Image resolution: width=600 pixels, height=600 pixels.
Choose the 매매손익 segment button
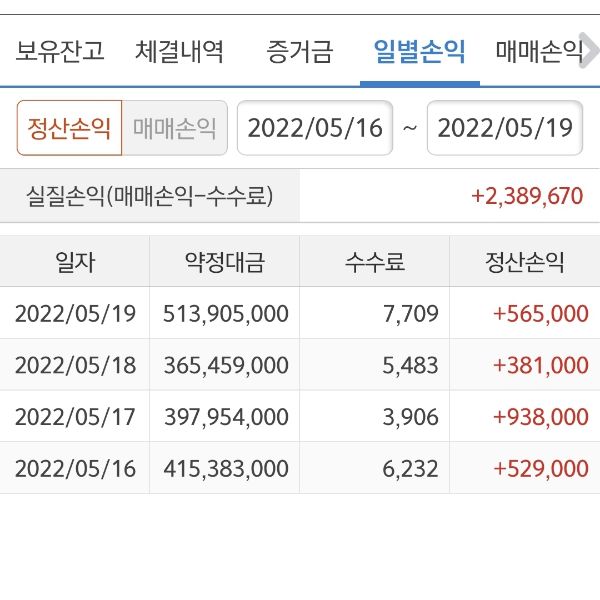(x=175, y=128)
